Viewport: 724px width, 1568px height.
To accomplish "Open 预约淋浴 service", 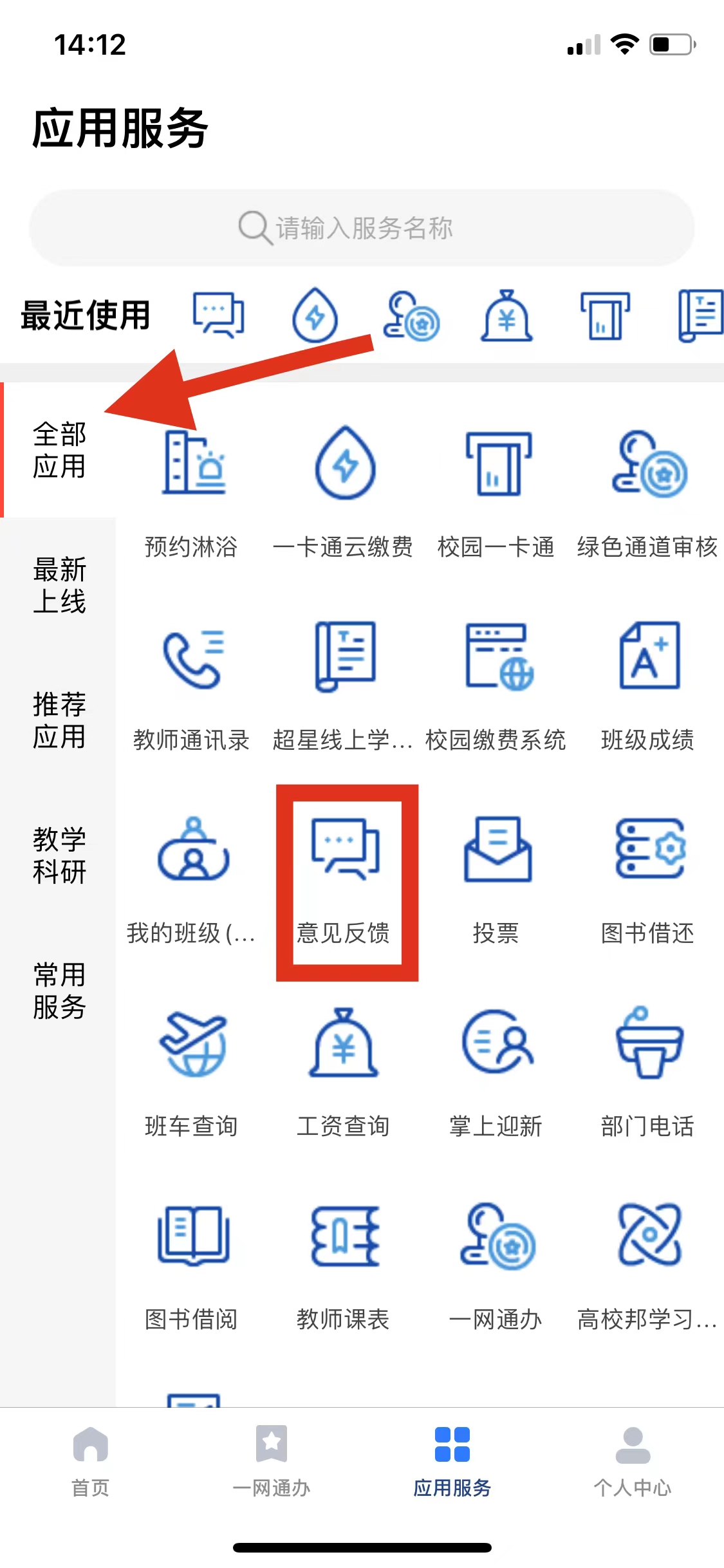I will (192, 489).
